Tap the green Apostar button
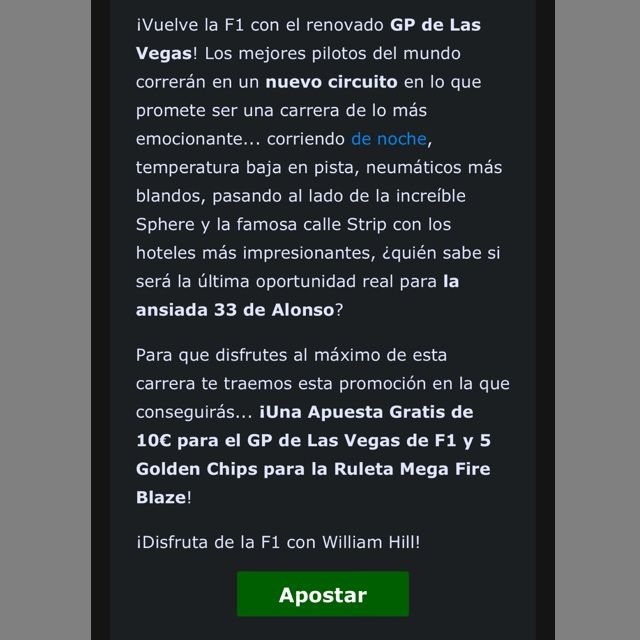Screen dimensions: 640x640 point(322,595)
